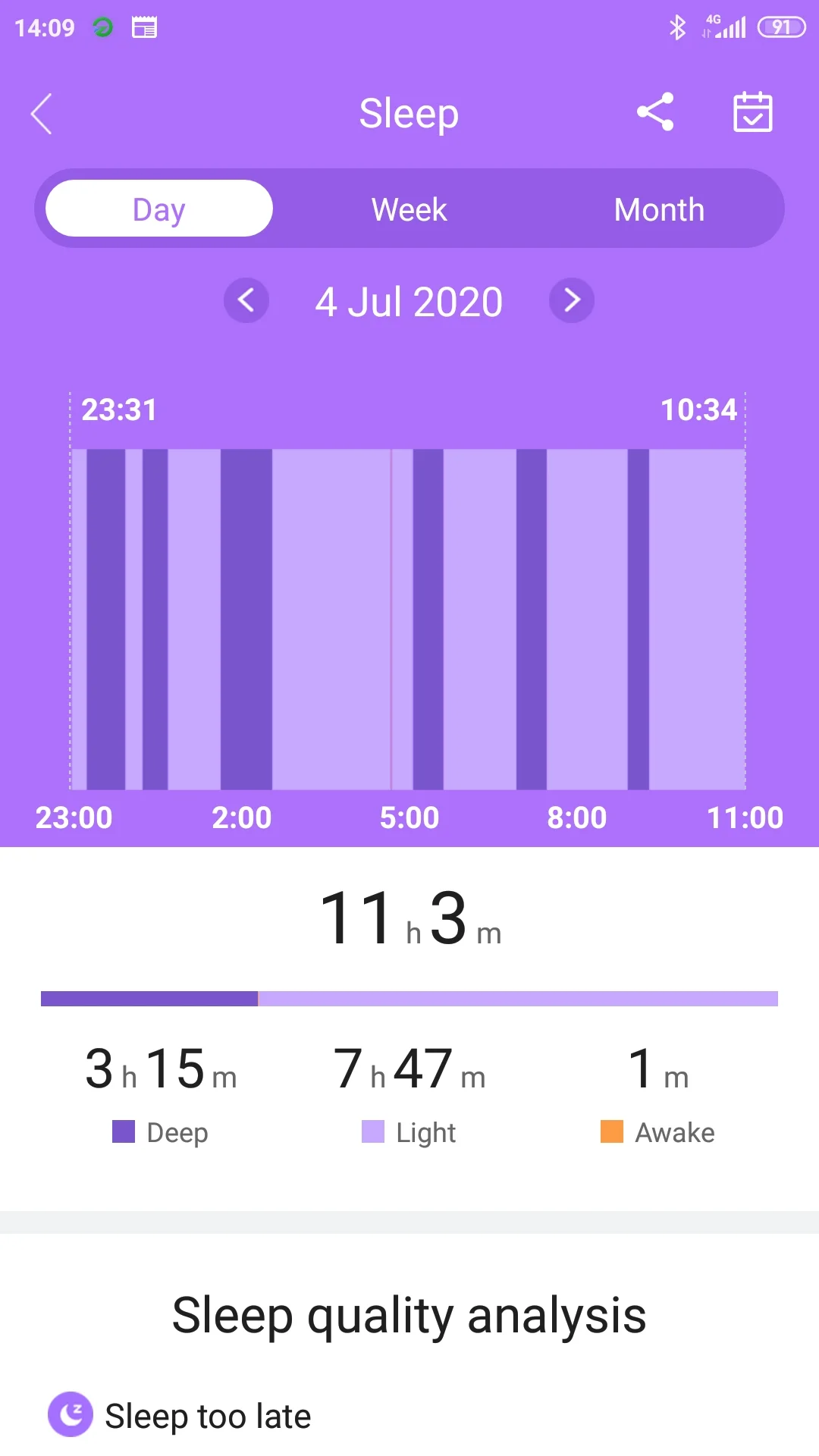Image resolution: width=819 pixels, height=1456 pixels.
Task: Go back from the Sleep screen
Action: click(42, 114)
